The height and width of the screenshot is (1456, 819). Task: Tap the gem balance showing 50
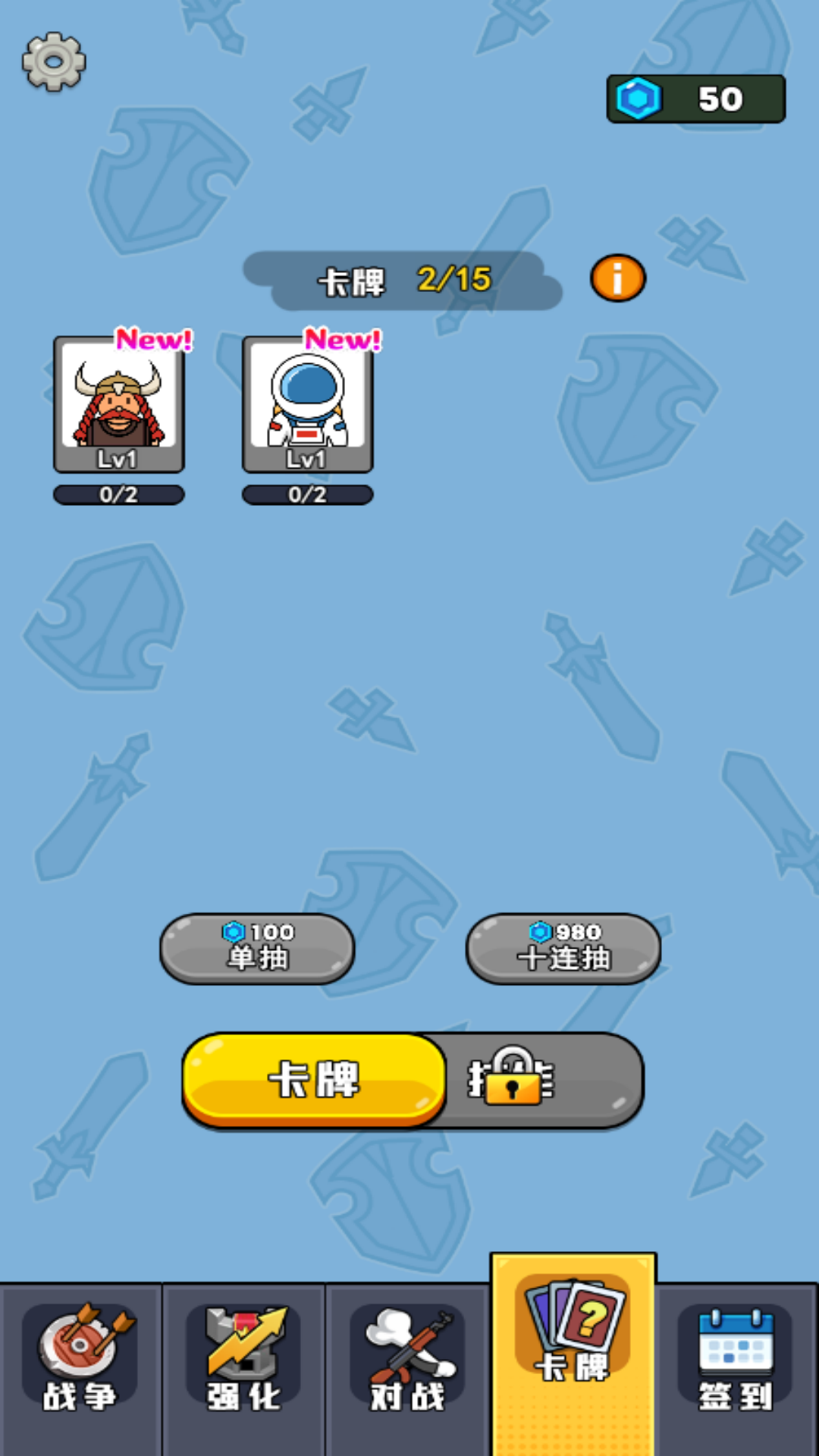(x=696, y=99)
